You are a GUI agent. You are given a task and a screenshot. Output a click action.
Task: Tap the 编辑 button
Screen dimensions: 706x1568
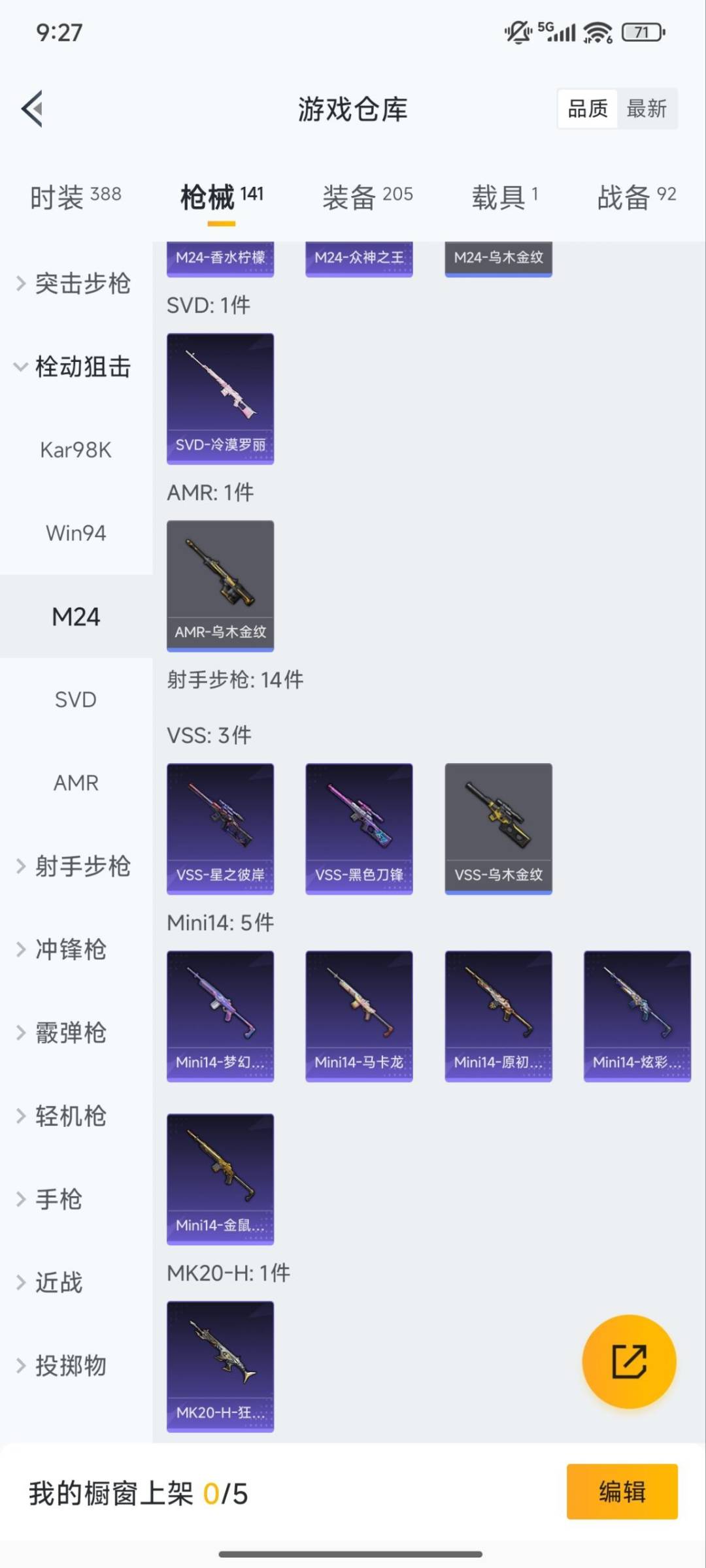(x=622, y=1492)
